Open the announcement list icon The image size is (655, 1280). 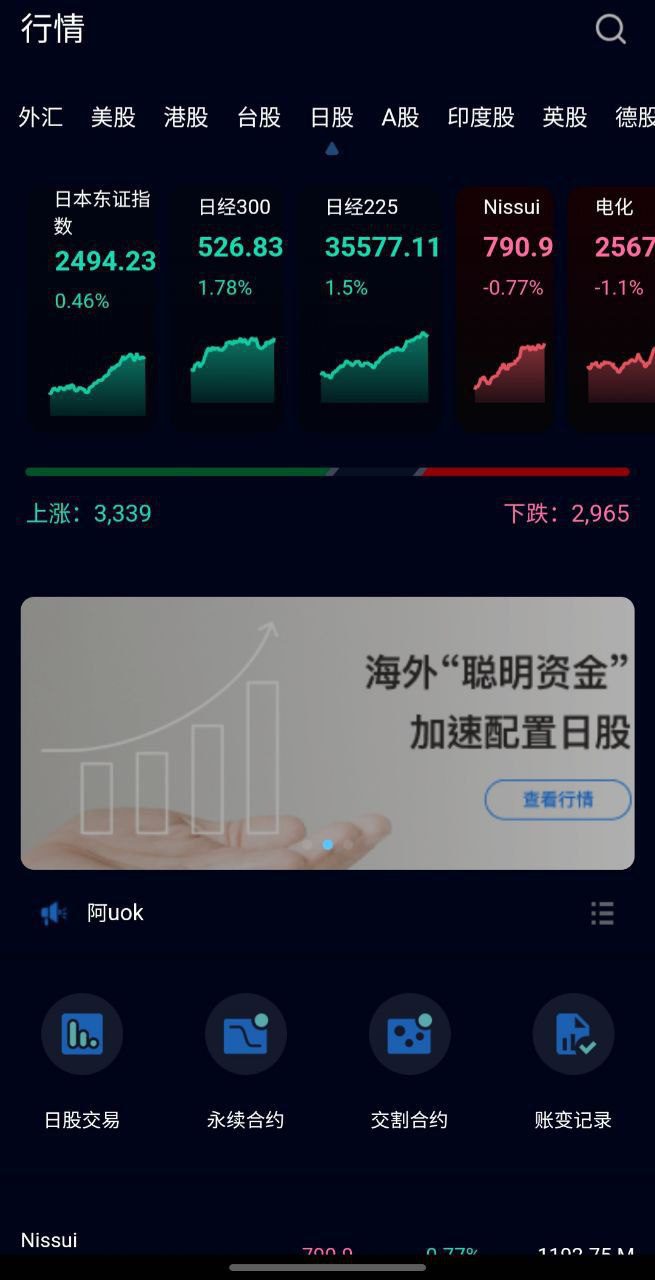coord(602,913)
